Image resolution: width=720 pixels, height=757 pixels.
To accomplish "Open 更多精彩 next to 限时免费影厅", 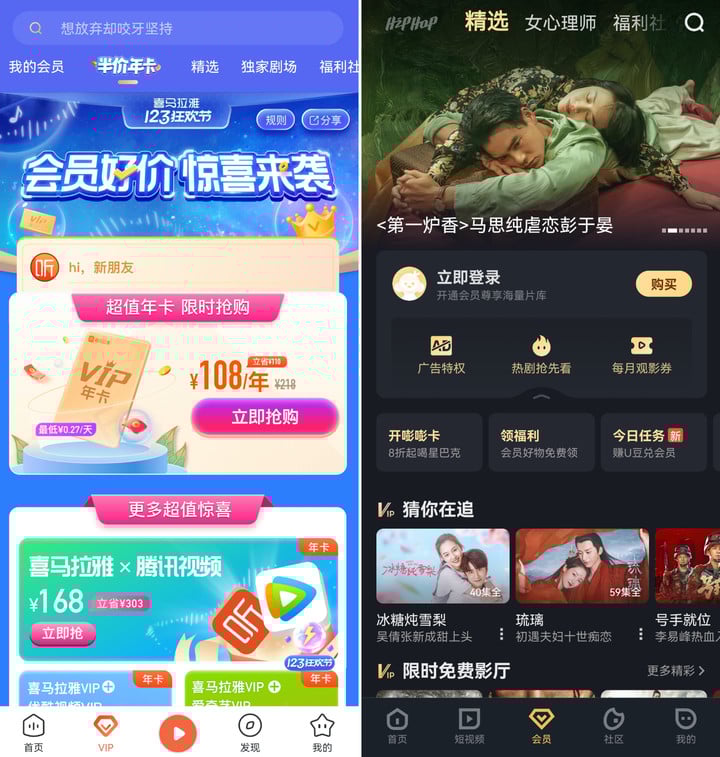I will (x=676, y=670).
